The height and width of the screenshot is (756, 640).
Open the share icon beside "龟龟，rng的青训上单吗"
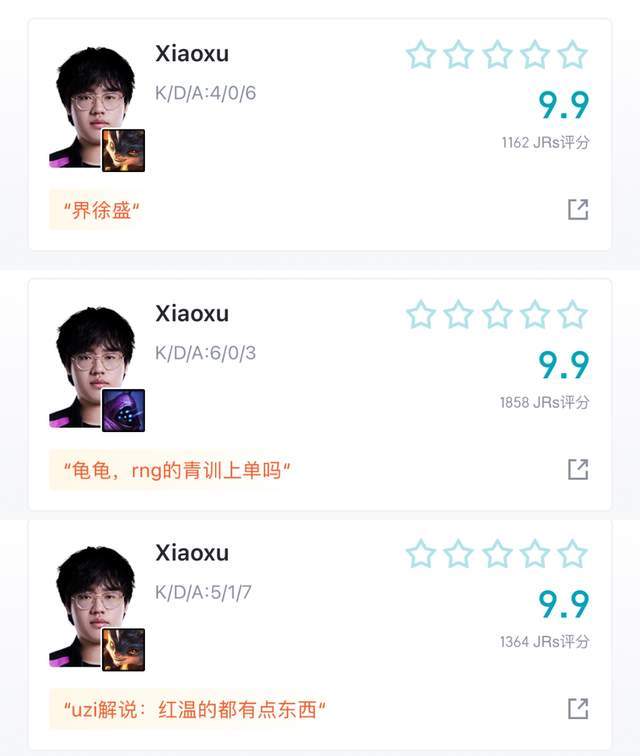(578, 469)
